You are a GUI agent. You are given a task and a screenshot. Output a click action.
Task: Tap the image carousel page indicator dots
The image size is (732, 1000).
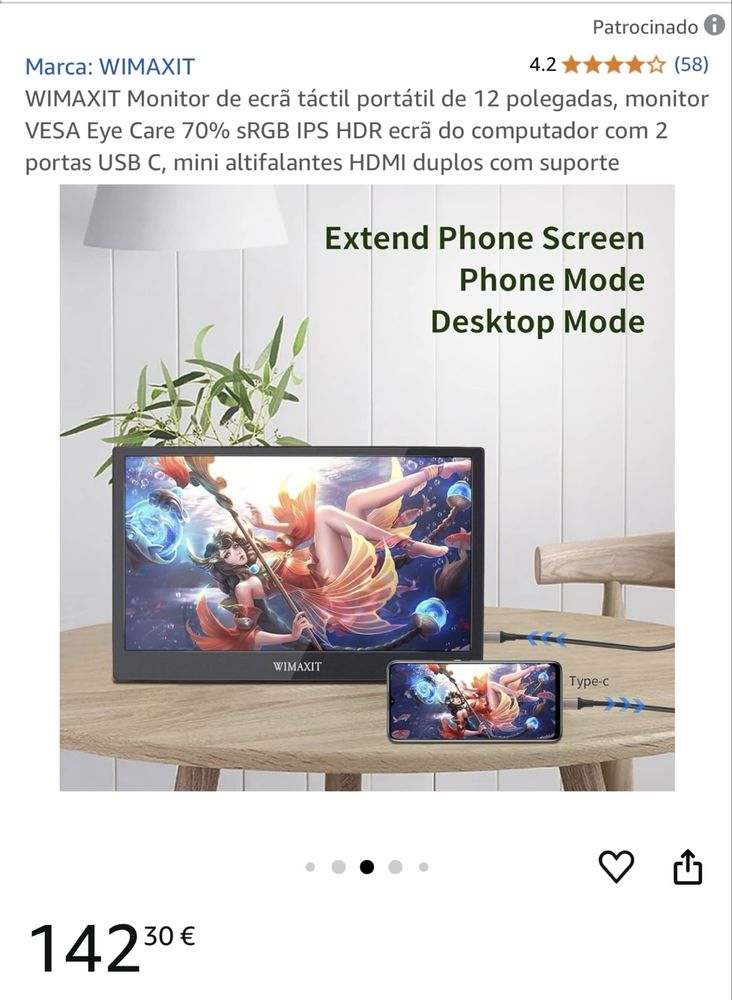(366, 867)
